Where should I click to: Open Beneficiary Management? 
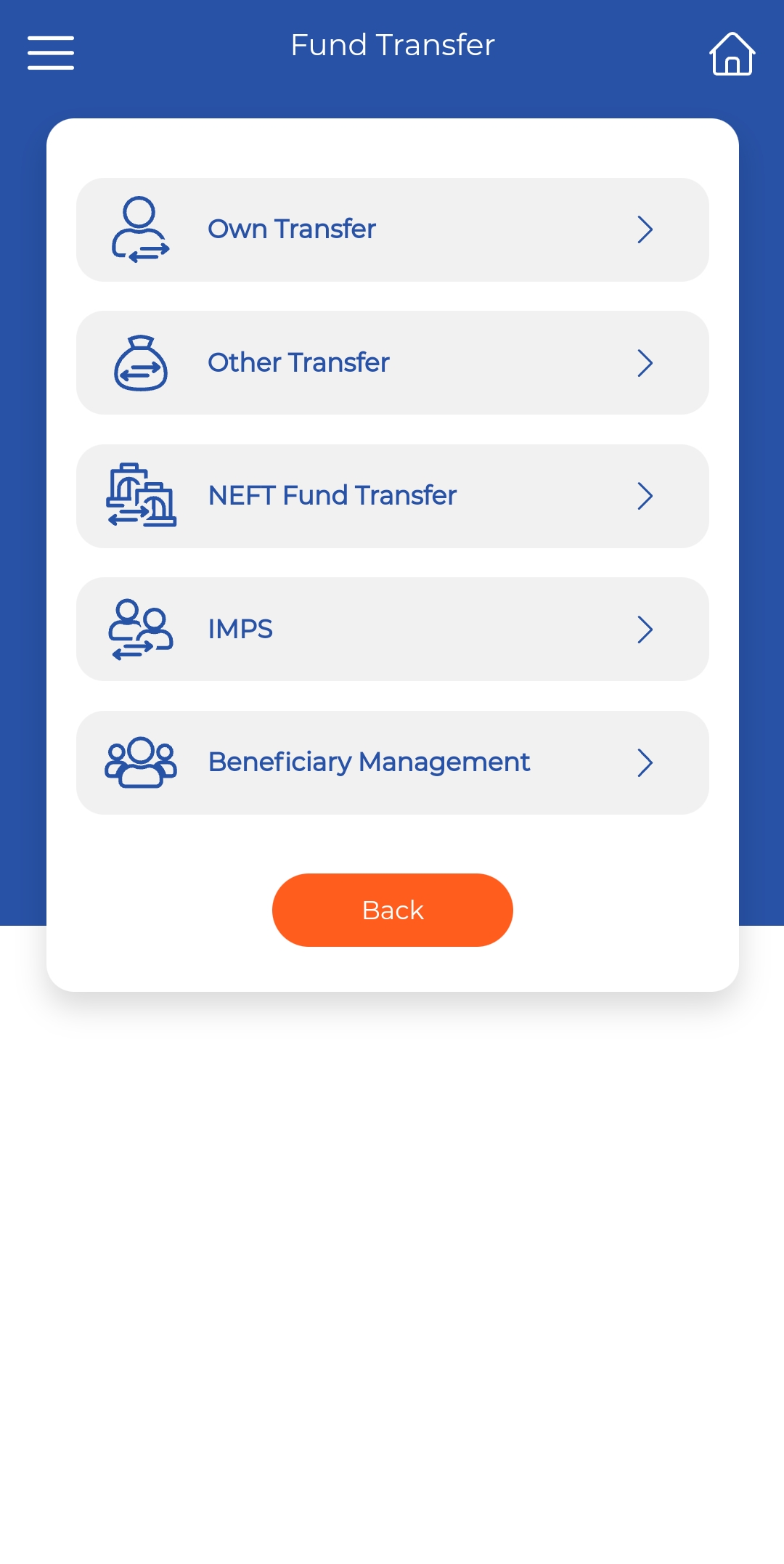pos(393,762)
